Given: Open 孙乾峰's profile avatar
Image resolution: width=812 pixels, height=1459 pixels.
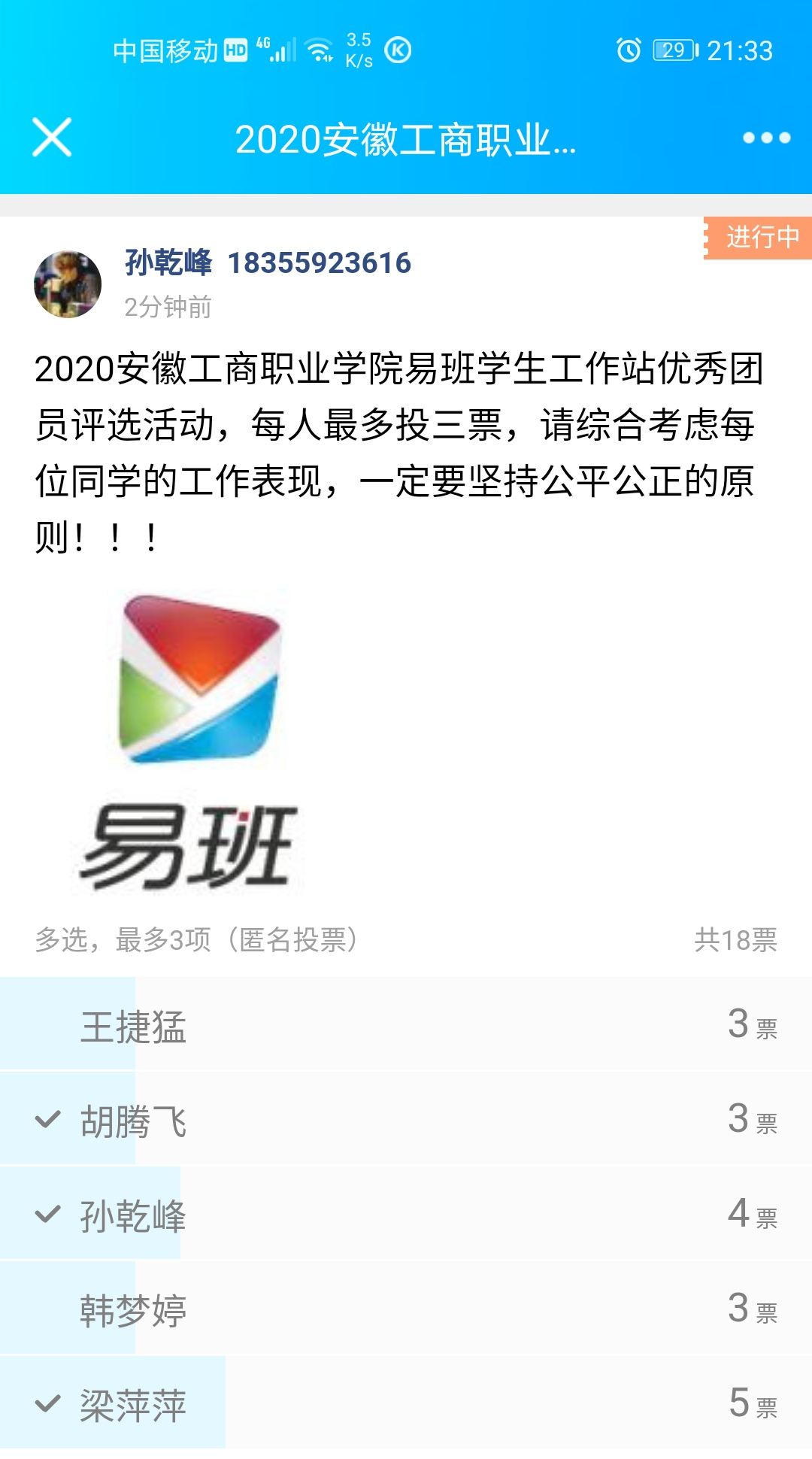Looking at the screenshot, I should (68, 284).
